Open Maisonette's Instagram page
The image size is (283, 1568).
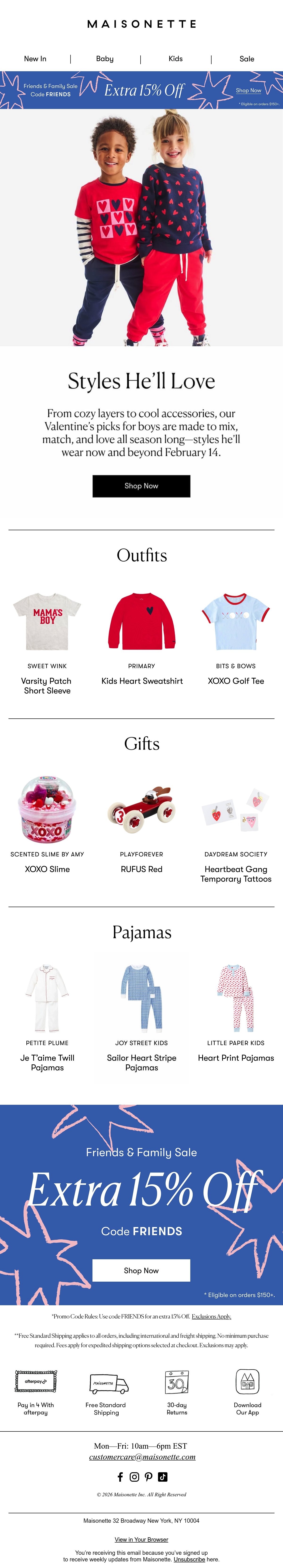click(x=134, y=1477)
